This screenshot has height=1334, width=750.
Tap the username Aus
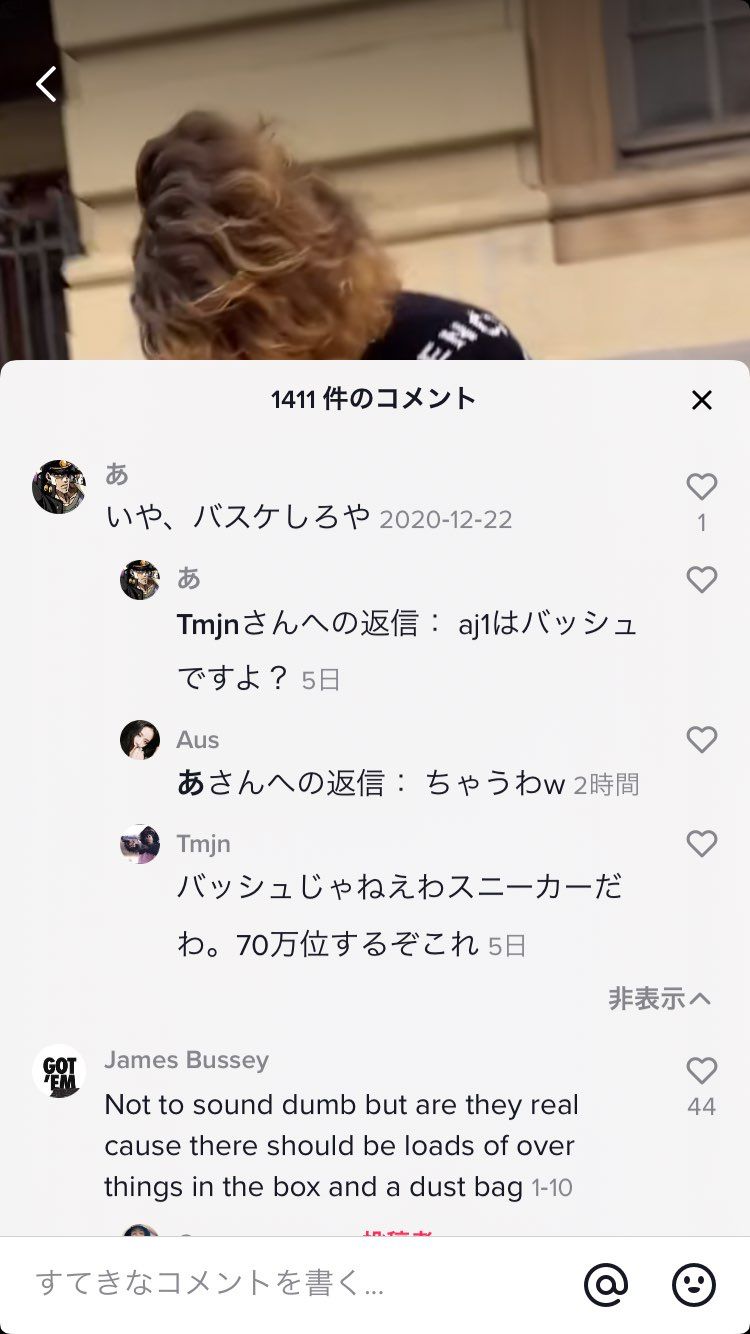pos(198,740)
